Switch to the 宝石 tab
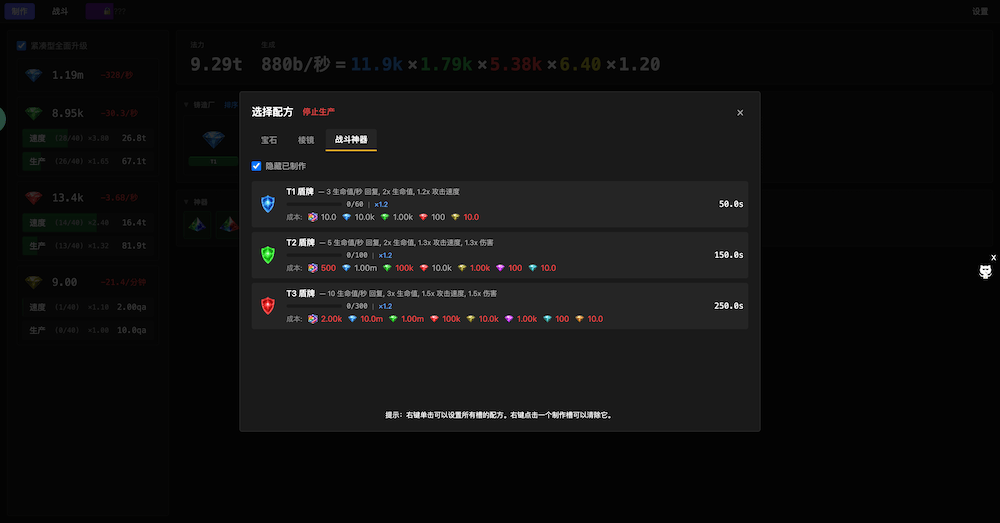1000x523 pixels. tap(270, 140)
